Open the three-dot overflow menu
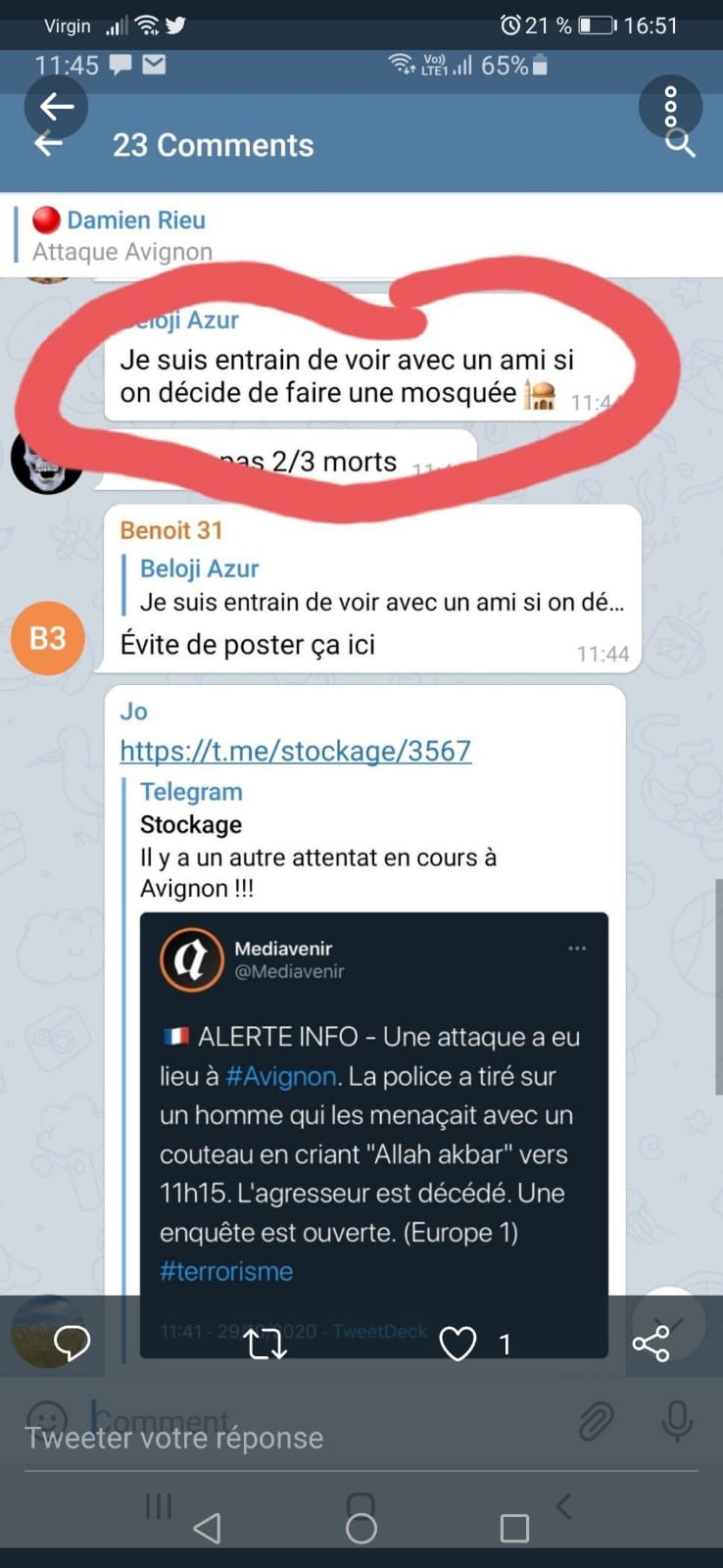Viewport: 723px width, 1568px height. point(670,106)
